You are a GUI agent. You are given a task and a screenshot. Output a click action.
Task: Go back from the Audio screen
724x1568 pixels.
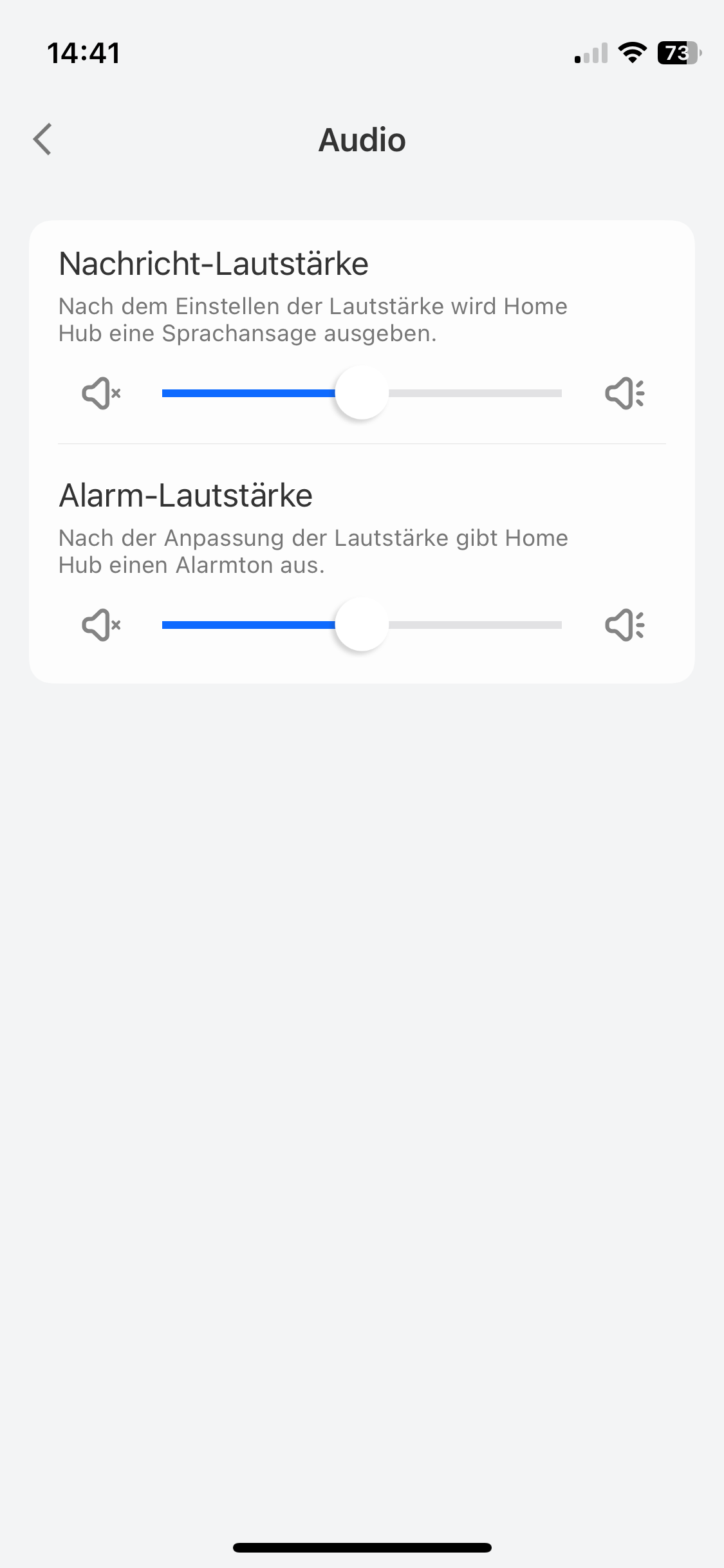(x=42, y=140)
